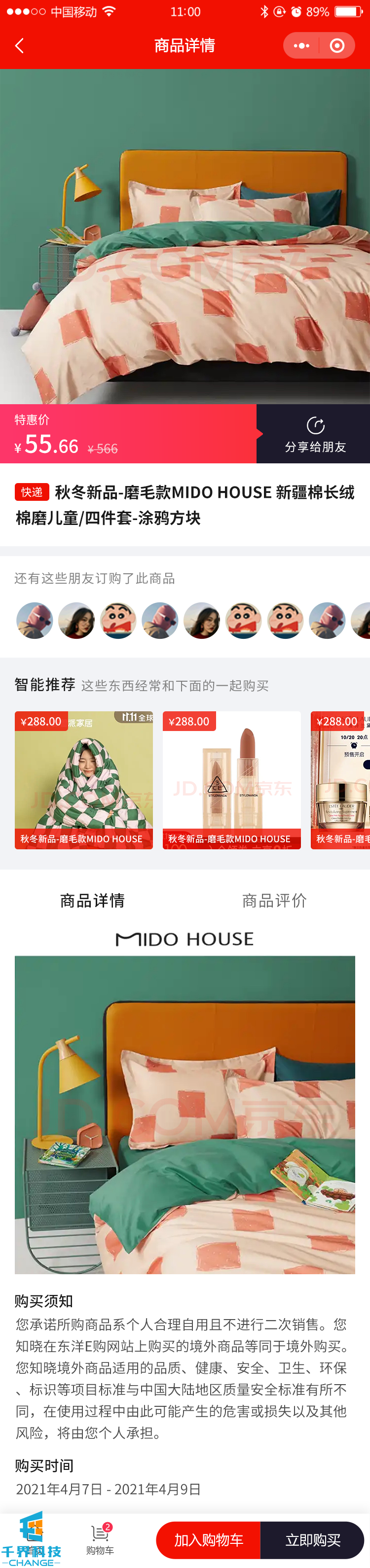The height and width of the screenshot is (1568, 370).
Task: Switch to the 商品评价 tab
Action: click(274, 900)
